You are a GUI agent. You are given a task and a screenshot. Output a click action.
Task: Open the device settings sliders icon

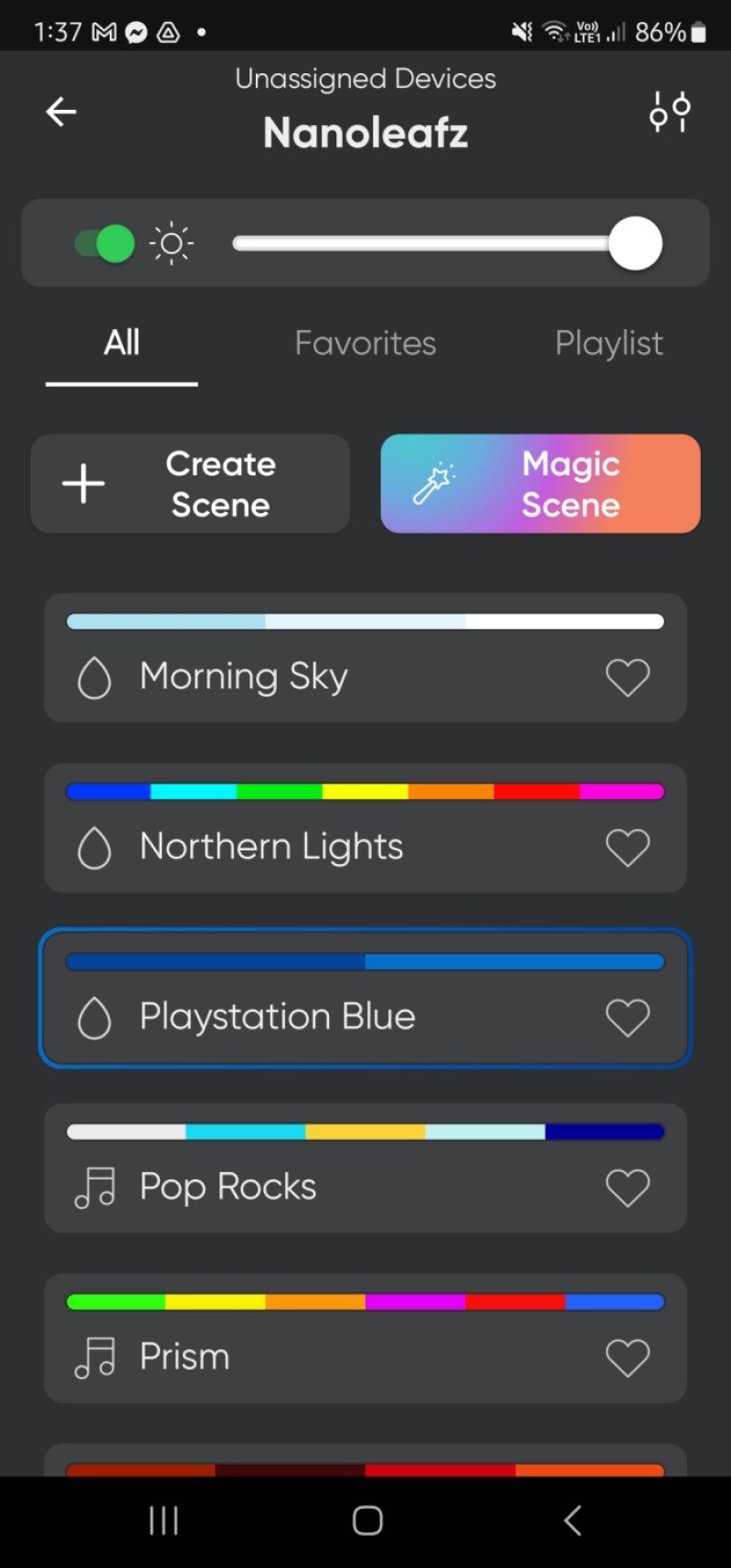click(x=670, y=112)
